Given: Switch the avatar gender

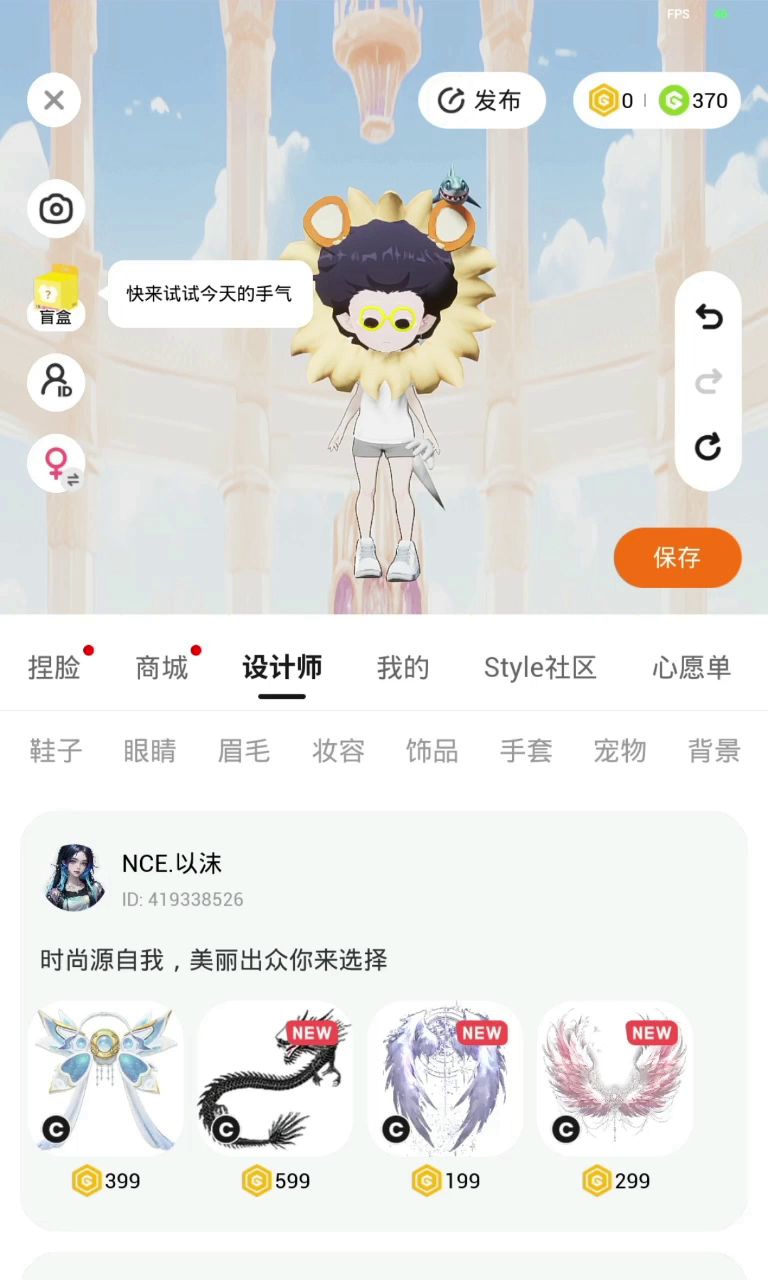Looking at the screenshot, I should tap(56, 464).
